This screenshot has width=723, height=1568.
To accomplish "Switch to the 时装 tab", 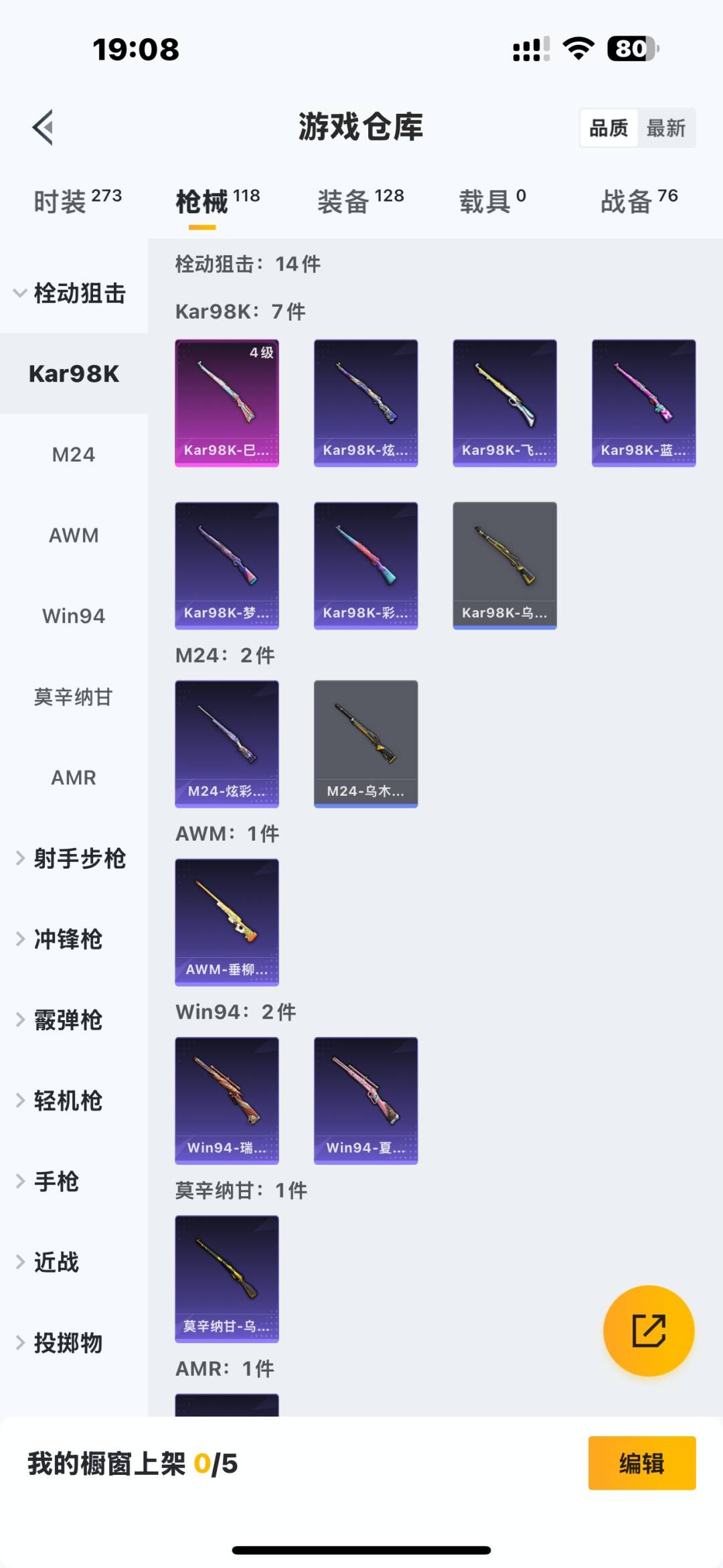I will (x=77, y=201).
